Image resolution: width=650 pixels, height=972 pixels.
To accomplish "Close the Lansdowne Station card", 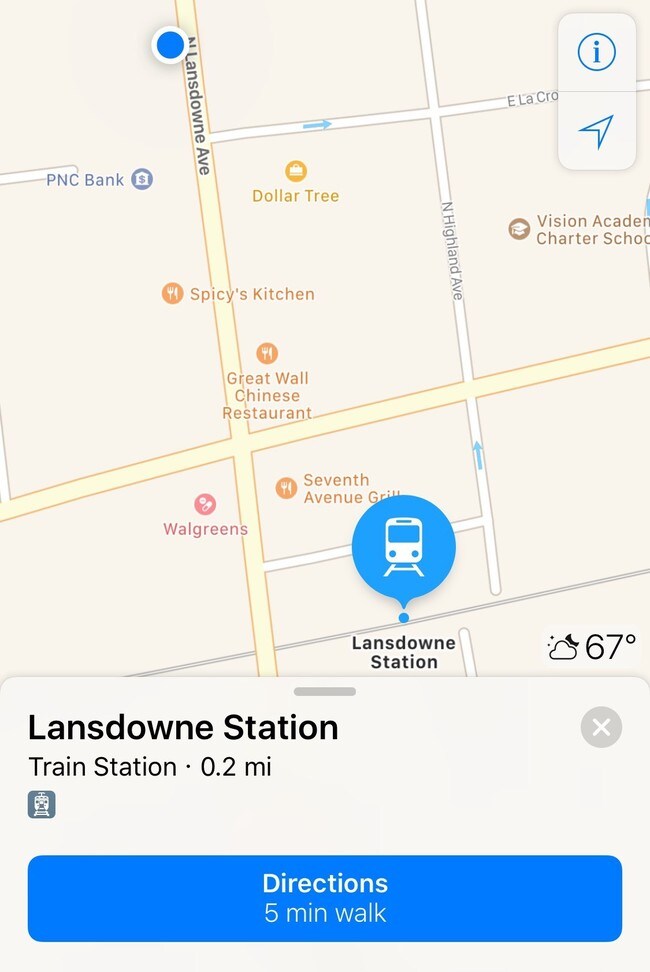I will click(x=601, y=727).
